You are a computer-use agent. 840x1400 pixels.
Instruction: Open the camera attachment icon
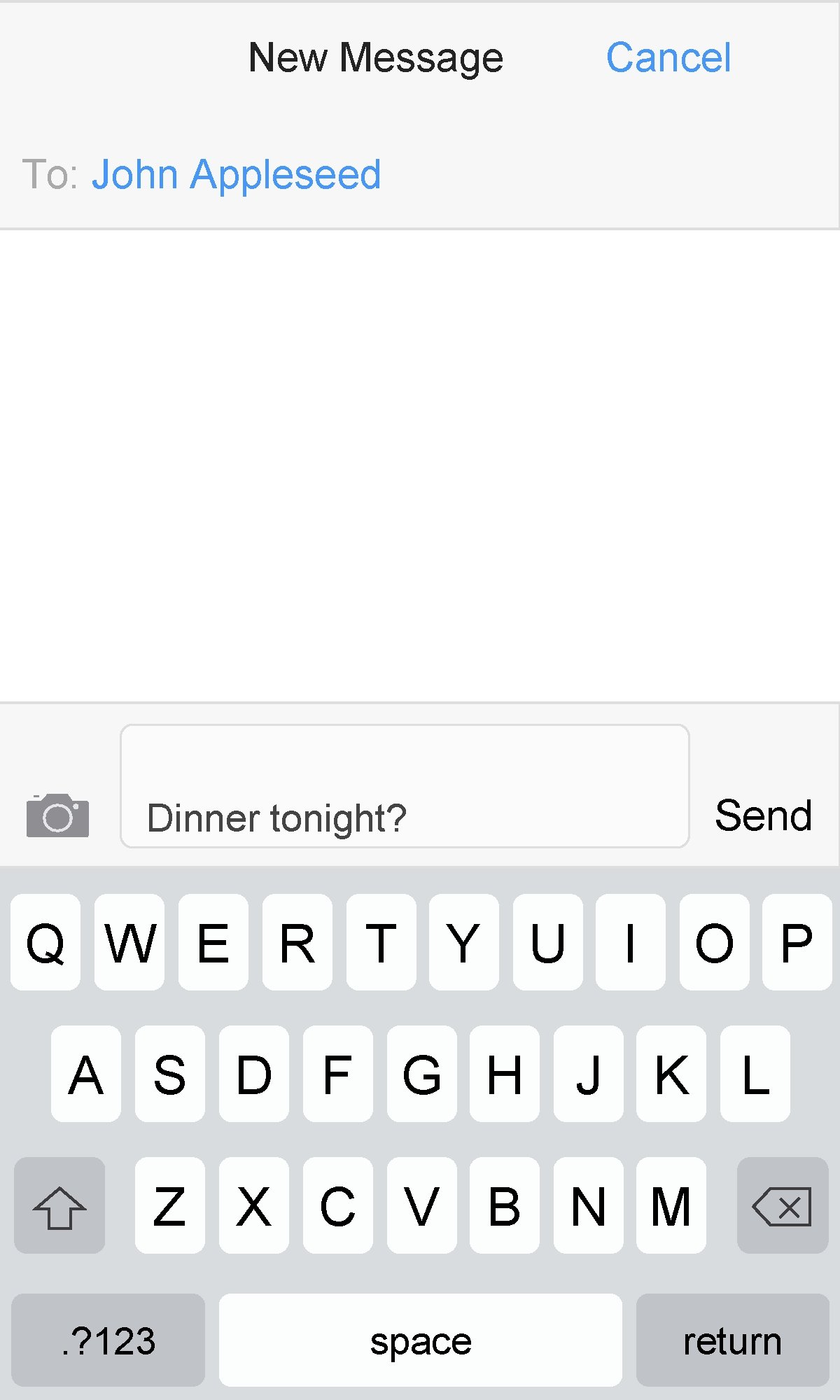coord(57,815)
